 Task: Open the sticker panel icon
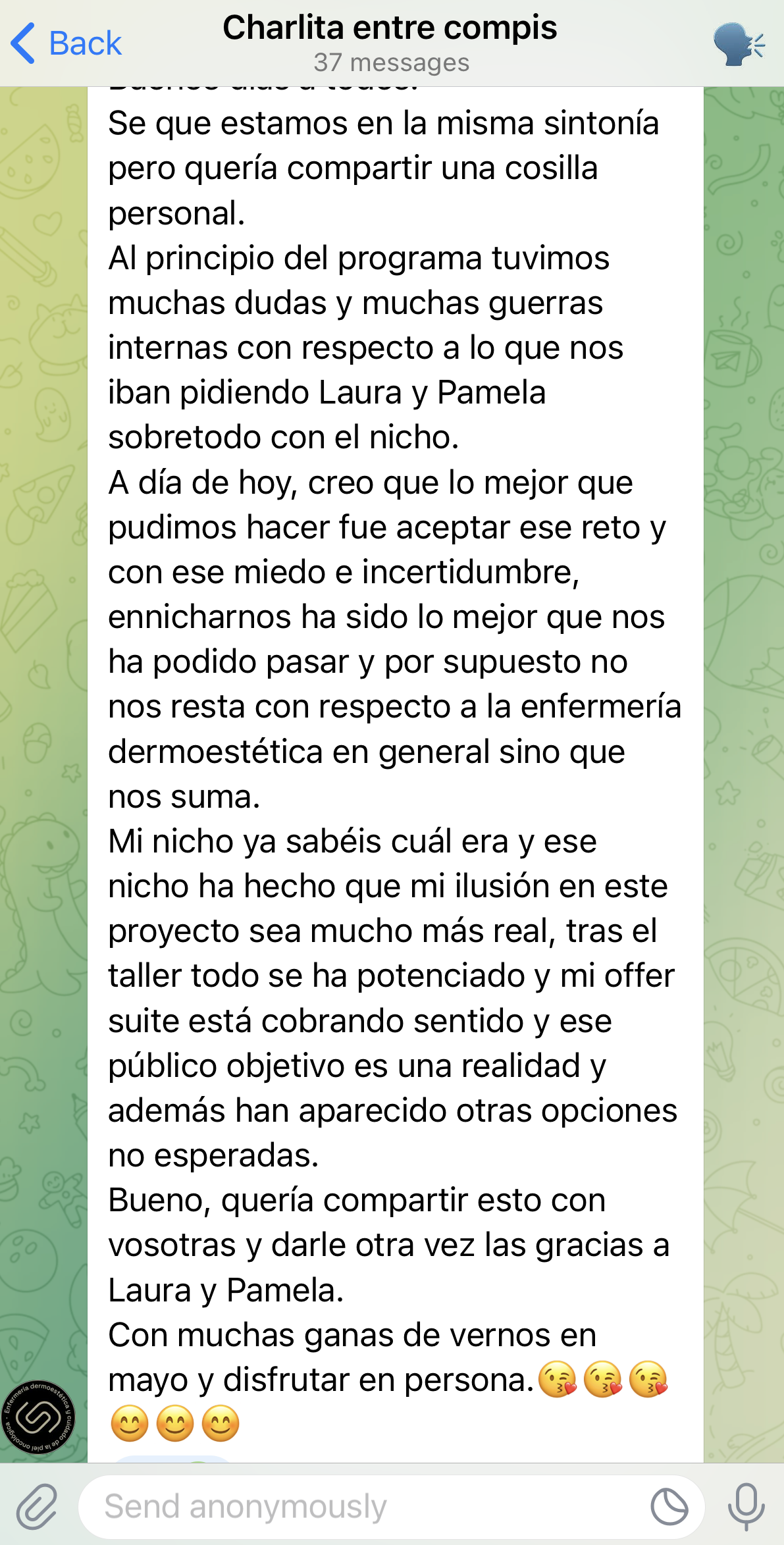[x=669, y=1507]
